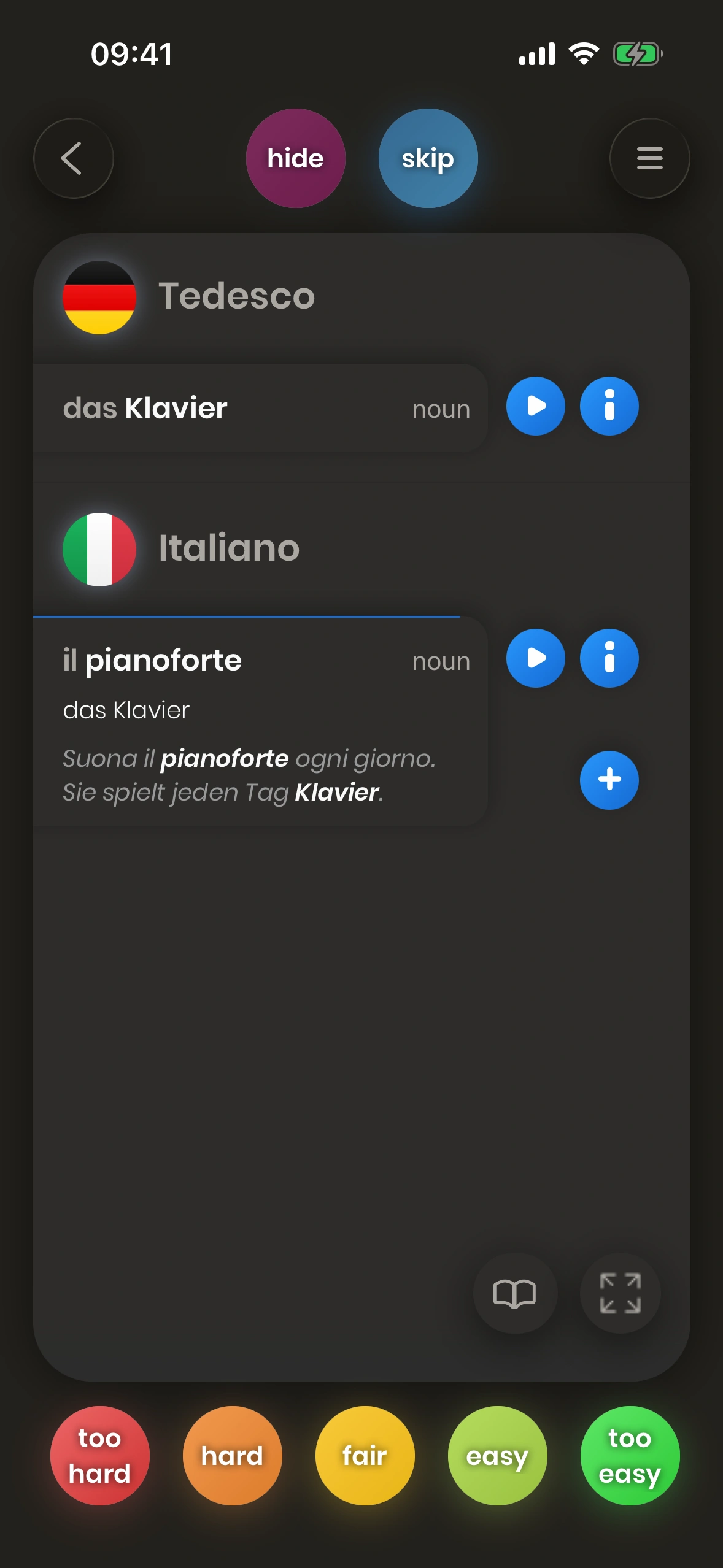Rate this card as too easy

[630, 1455]
